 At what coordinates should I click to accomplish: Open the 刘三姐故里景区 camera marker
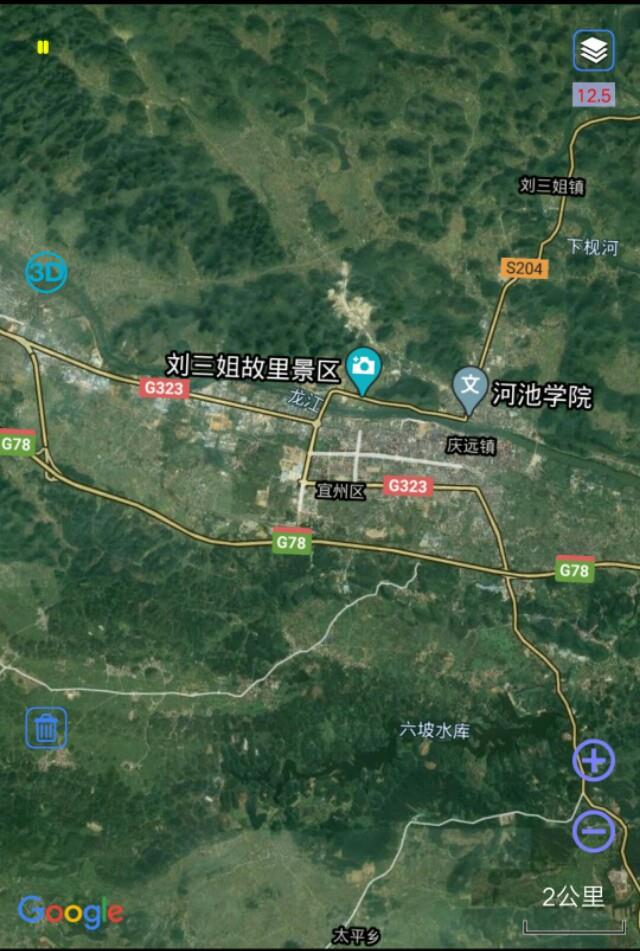tap(362, 368)
